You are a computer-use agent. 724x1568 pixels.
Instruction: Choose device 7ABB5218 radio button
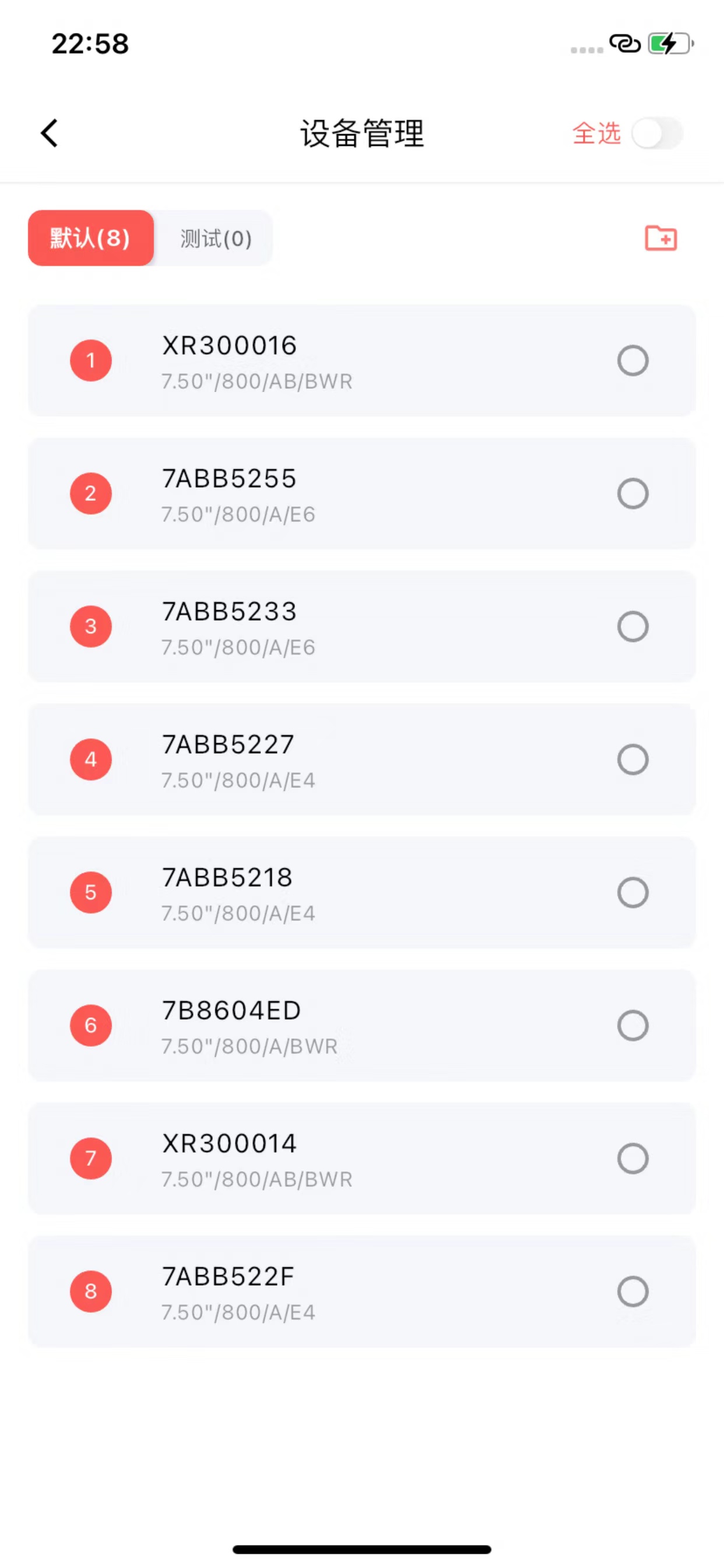pyautogui.click(x=632, y=892)
